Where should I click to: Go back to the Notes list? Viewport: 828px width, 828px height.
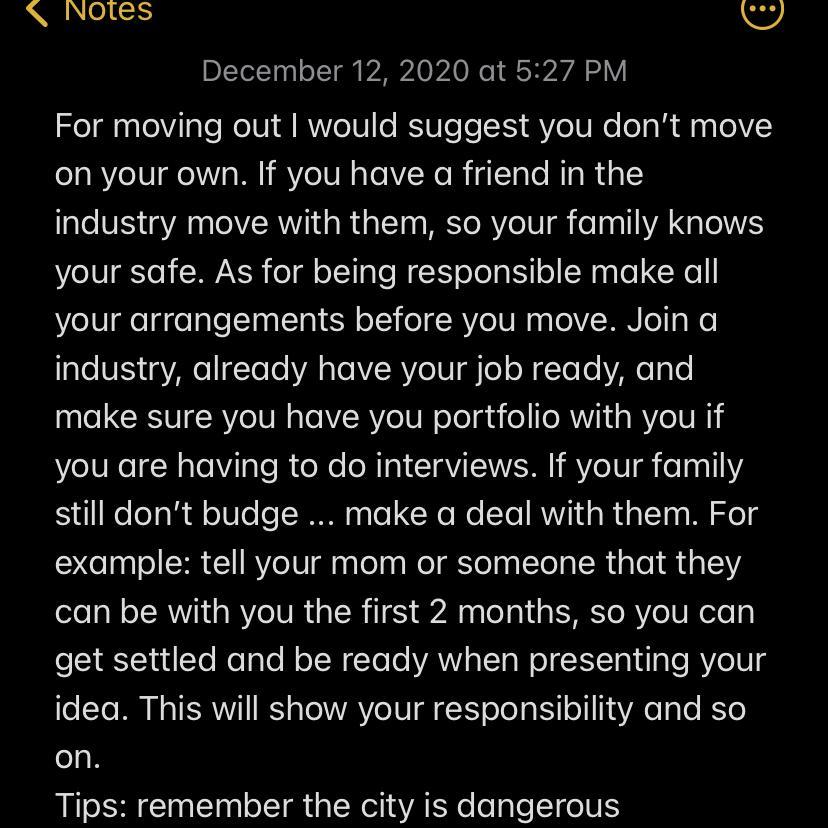[x=90, y=11]
